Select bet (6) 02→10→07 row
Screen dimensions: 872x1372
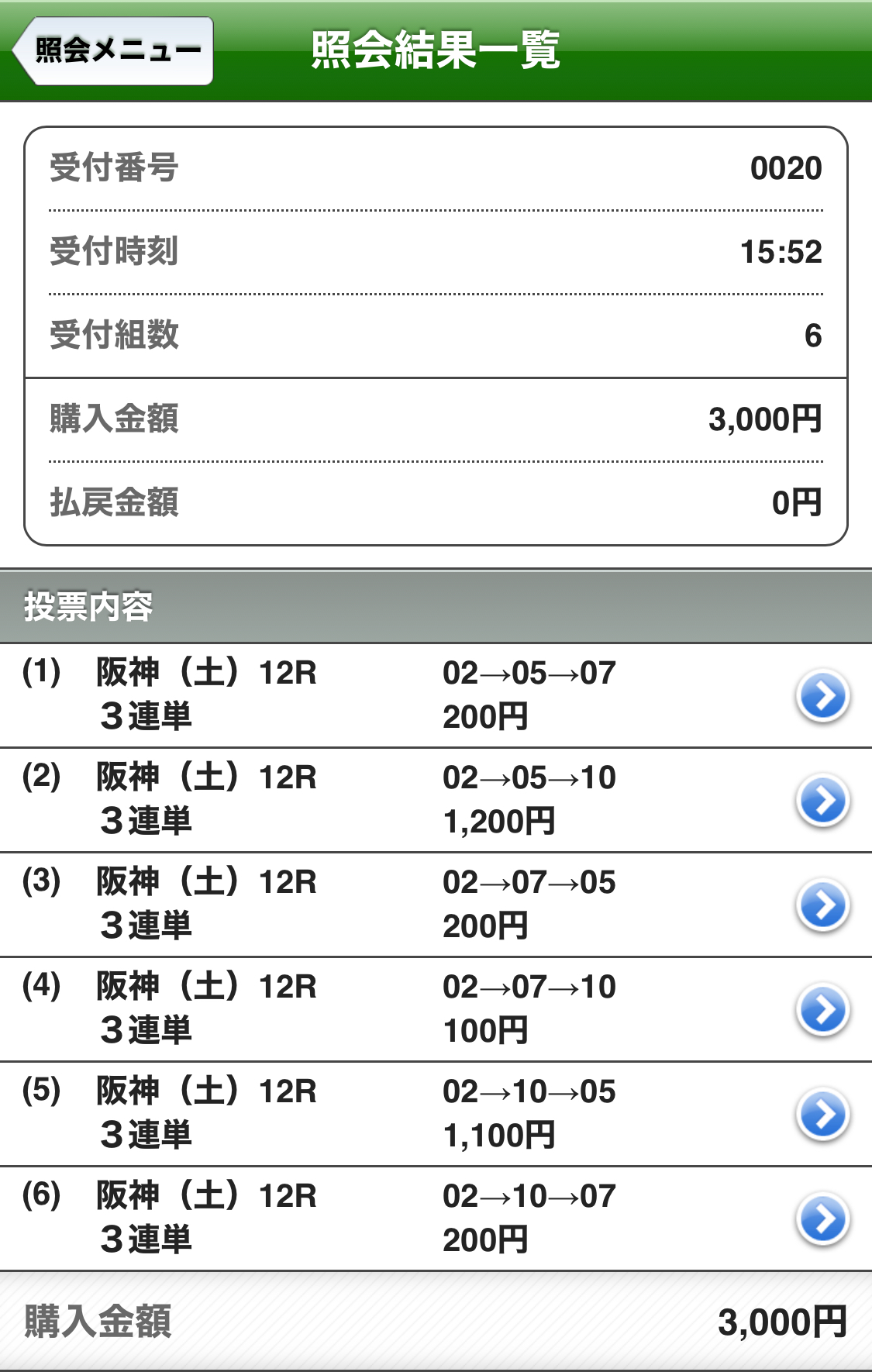tap(434, 1219)
